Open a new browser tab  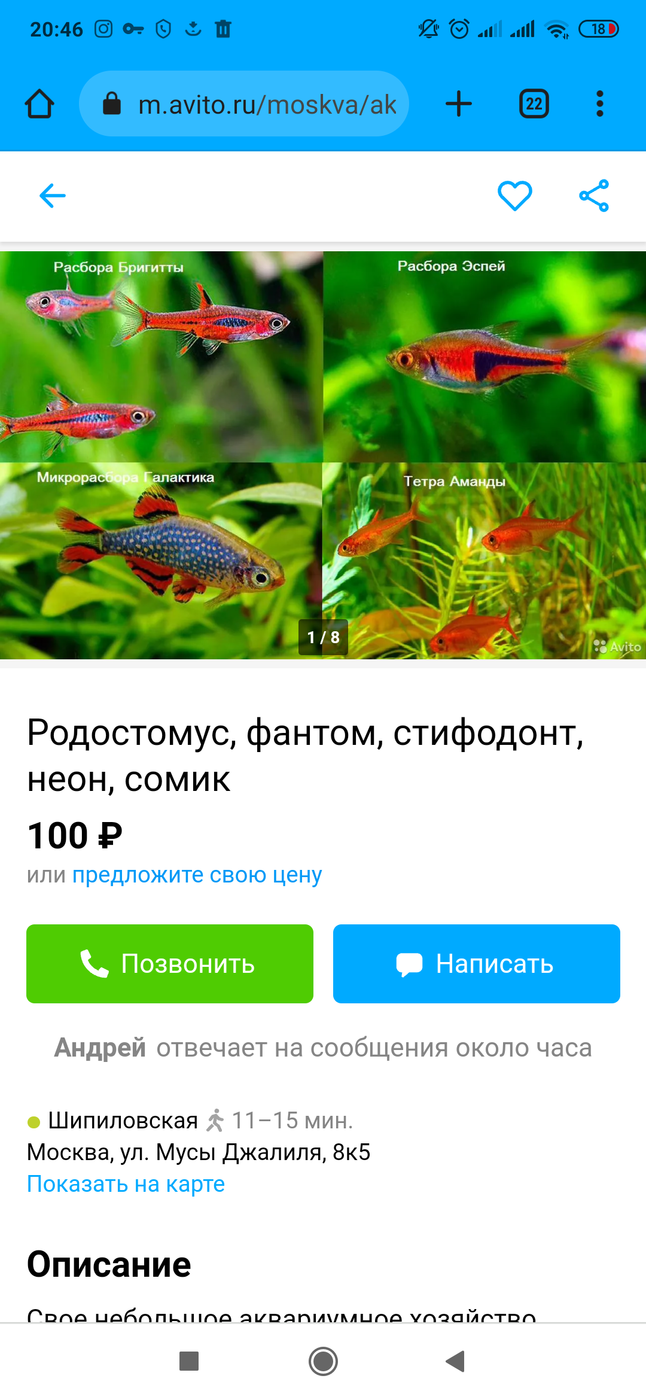point(458,104)
